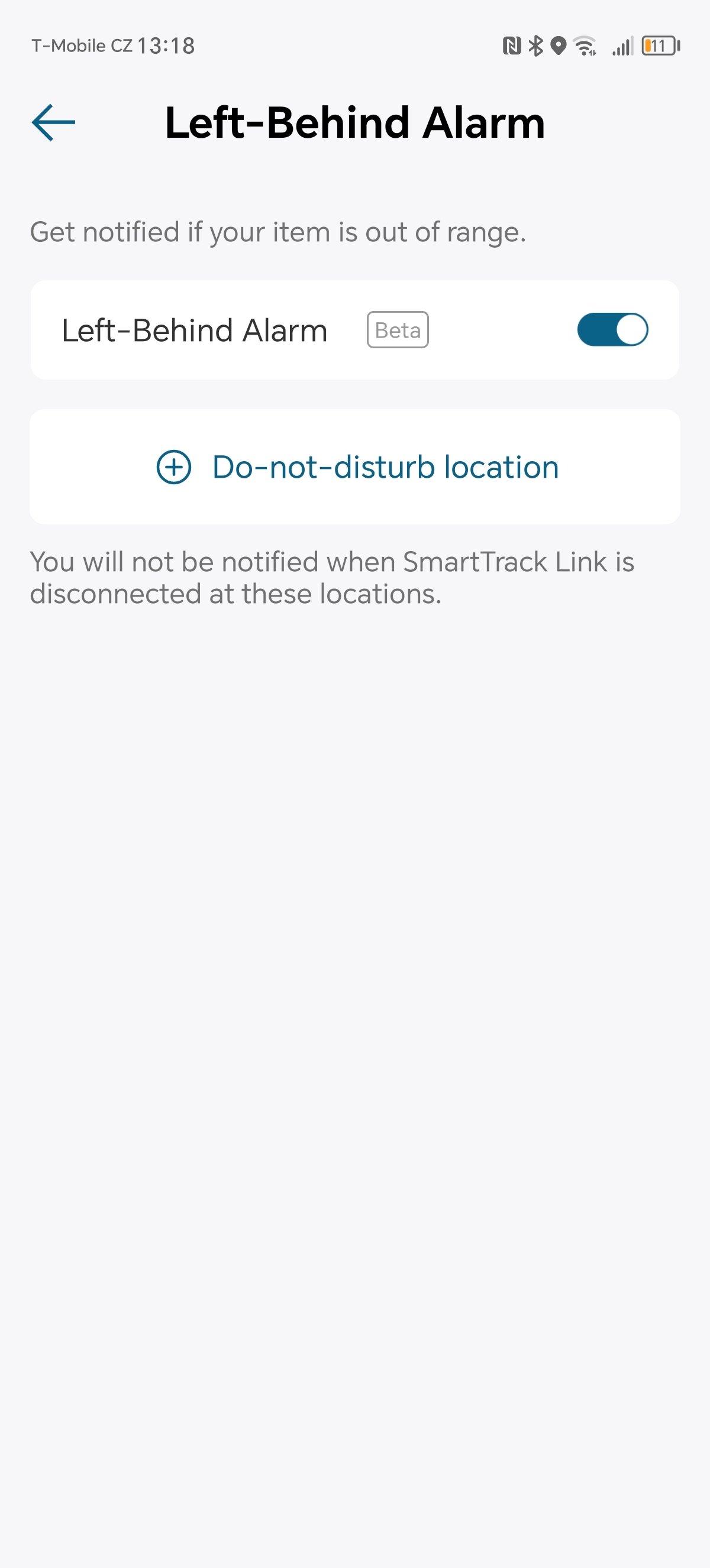Tap the back arrow icon

click(53, 122)
